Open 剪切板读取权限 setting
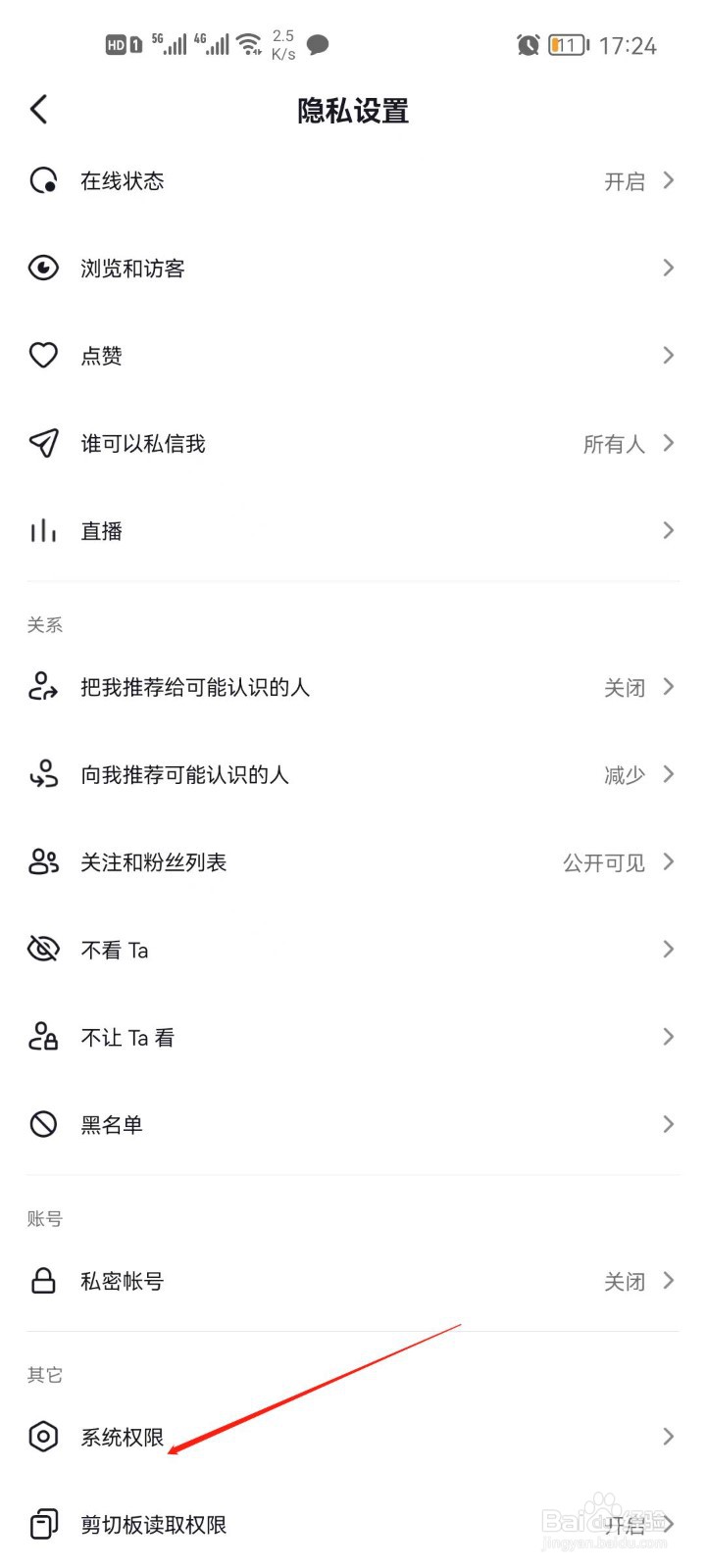Screen dimensions: 706x1568 [x=353, y=1525]
